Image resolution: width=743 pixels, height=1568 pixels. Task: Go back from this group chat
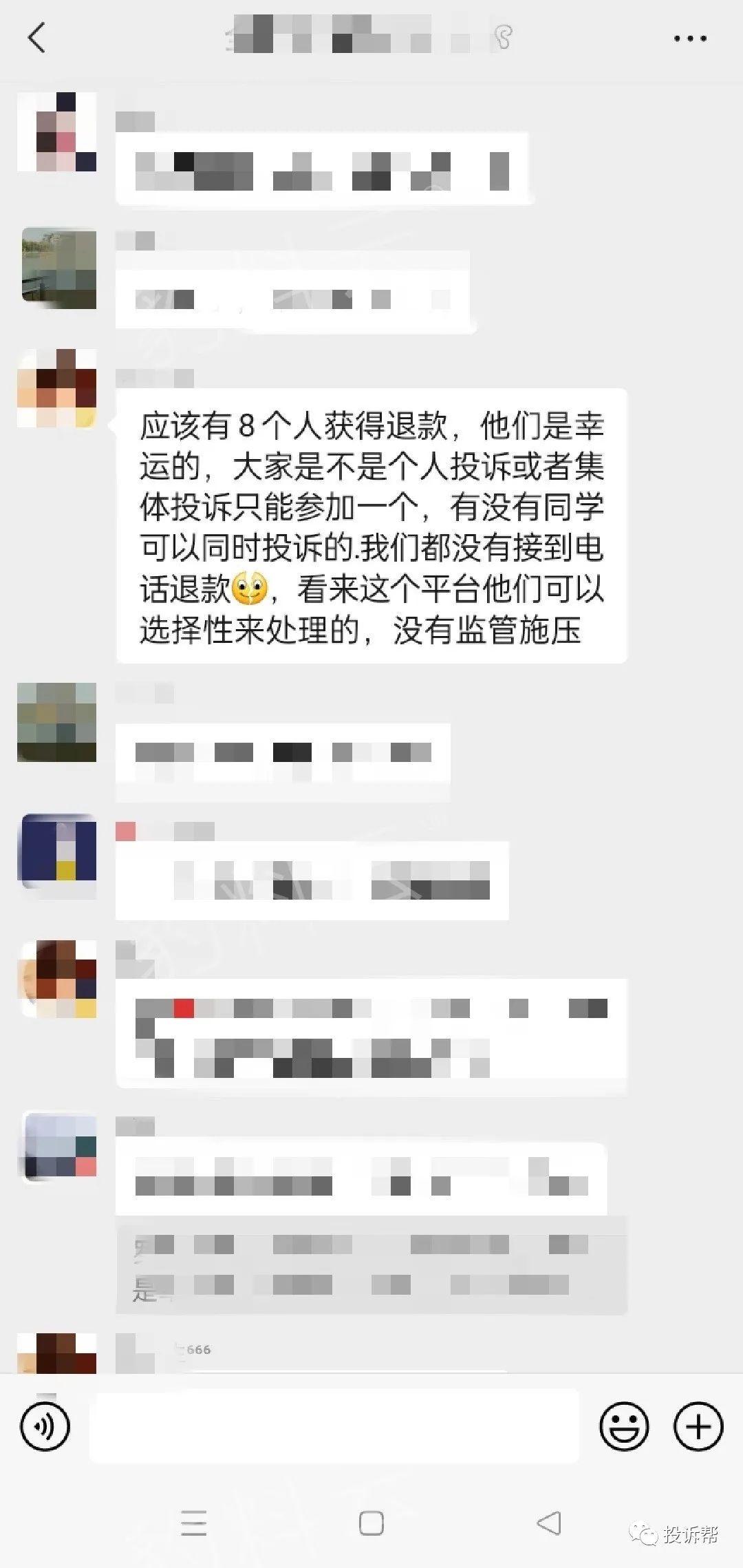pyautogui.click(x=37, y=37)
